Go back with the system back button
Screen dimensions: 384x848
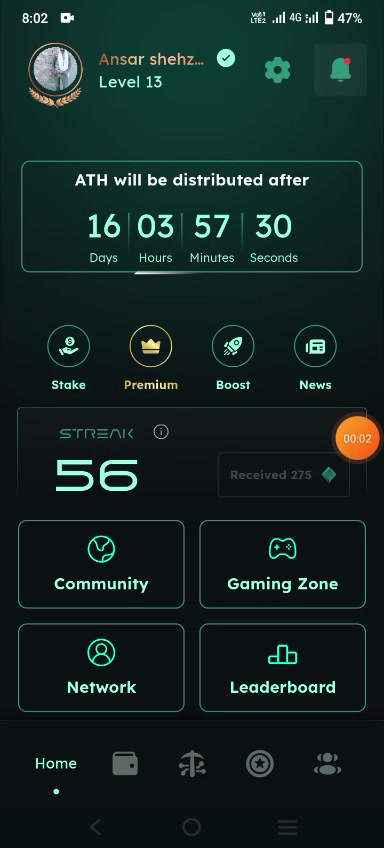[95, 826]
